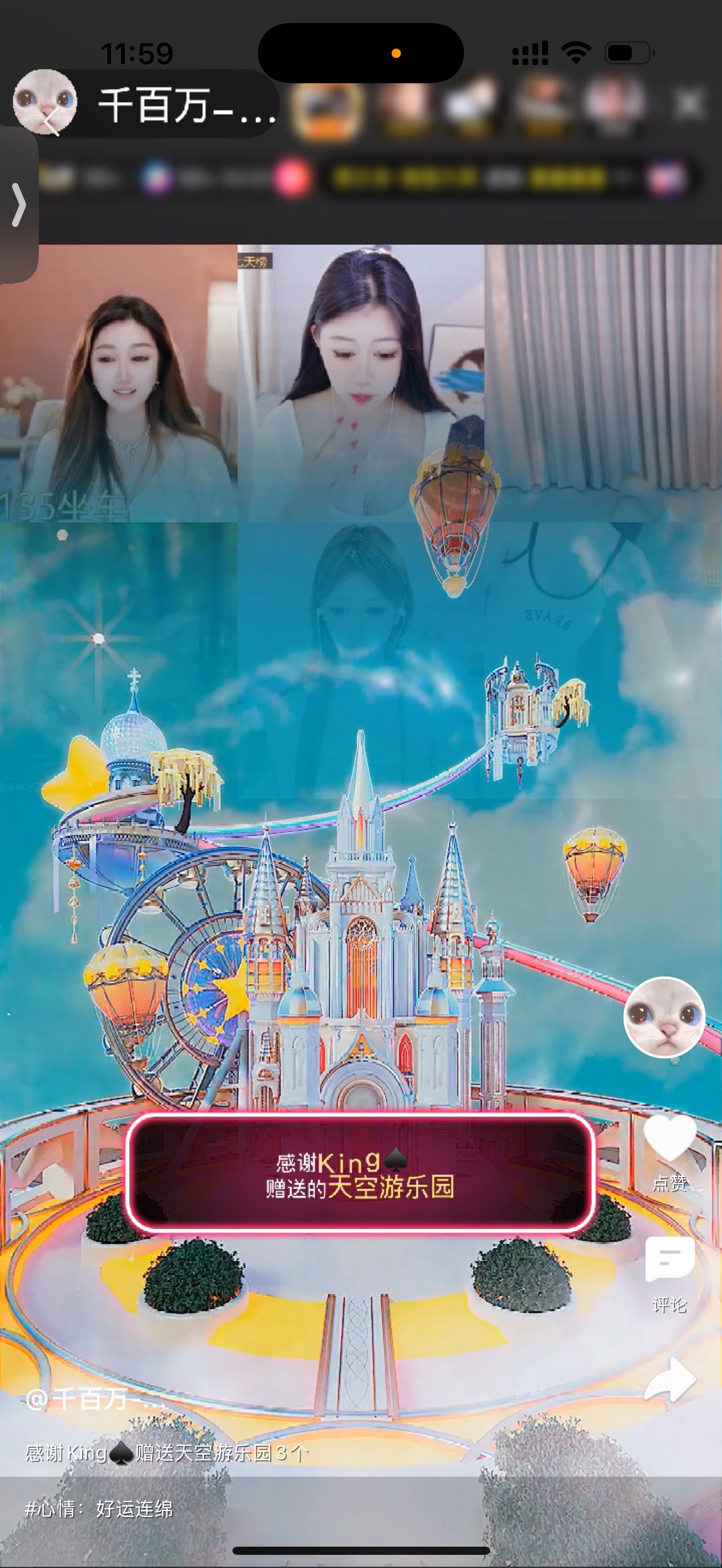Expand the side panel chevron handle
The height and width of the screenshot is (1568, 722).
tap(19, 204)
